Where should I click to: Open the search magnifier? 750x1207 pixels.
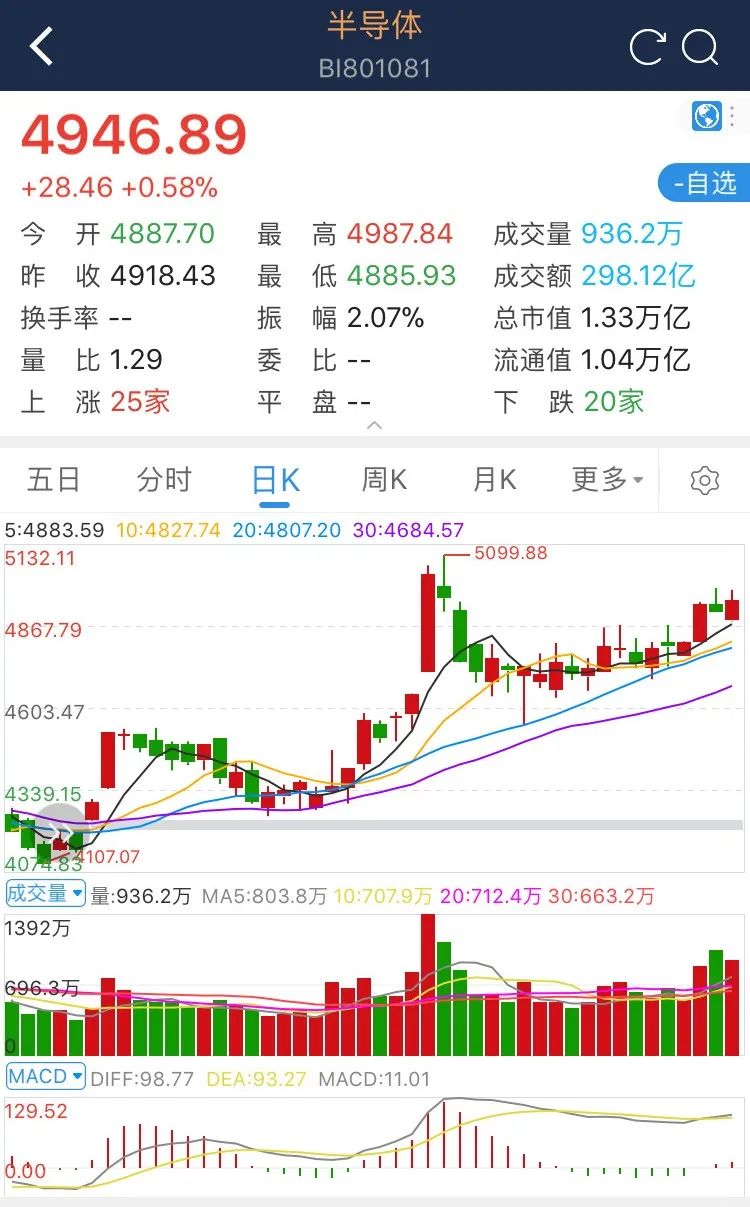pyautogui.click(x=700, y=47)
